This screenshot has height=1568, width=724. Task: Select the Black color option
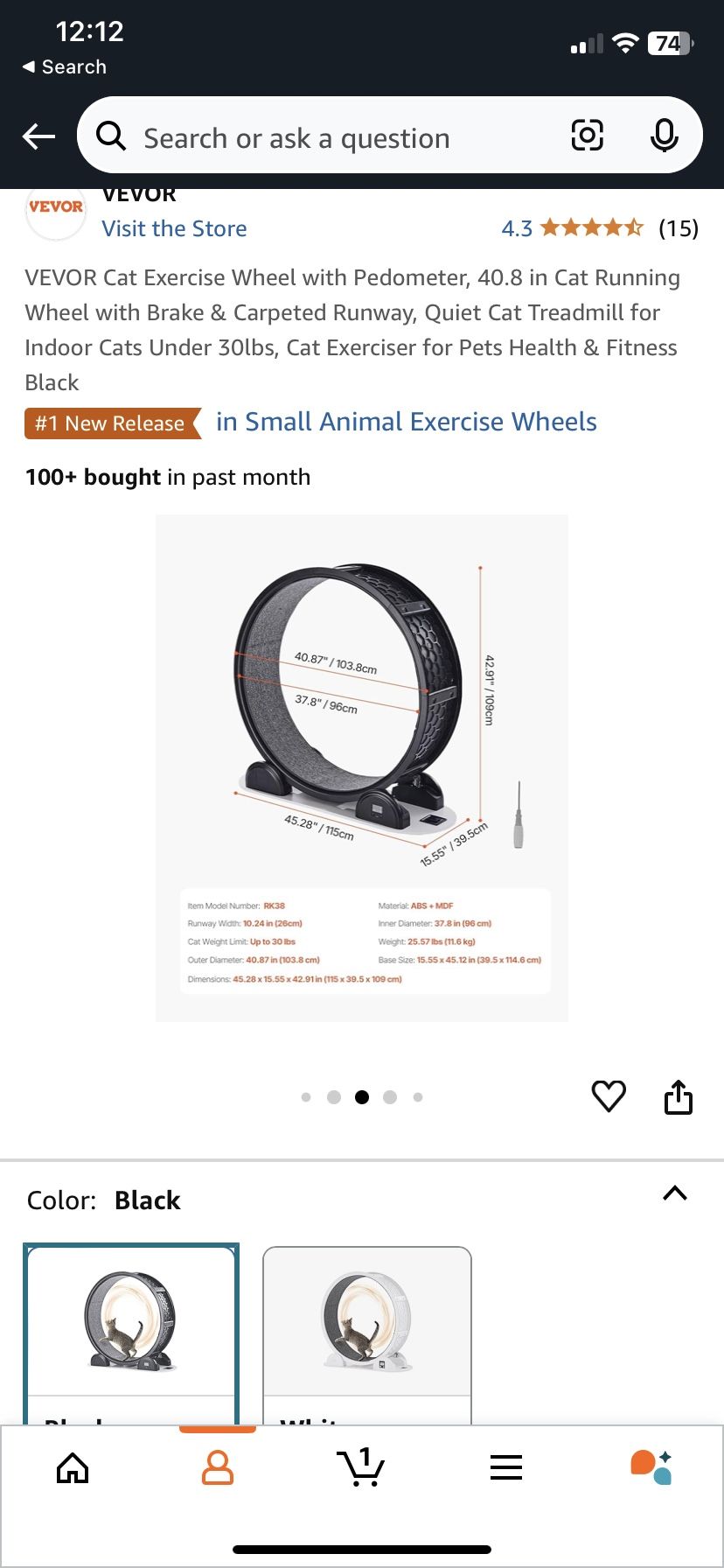tap(131, 1321)
